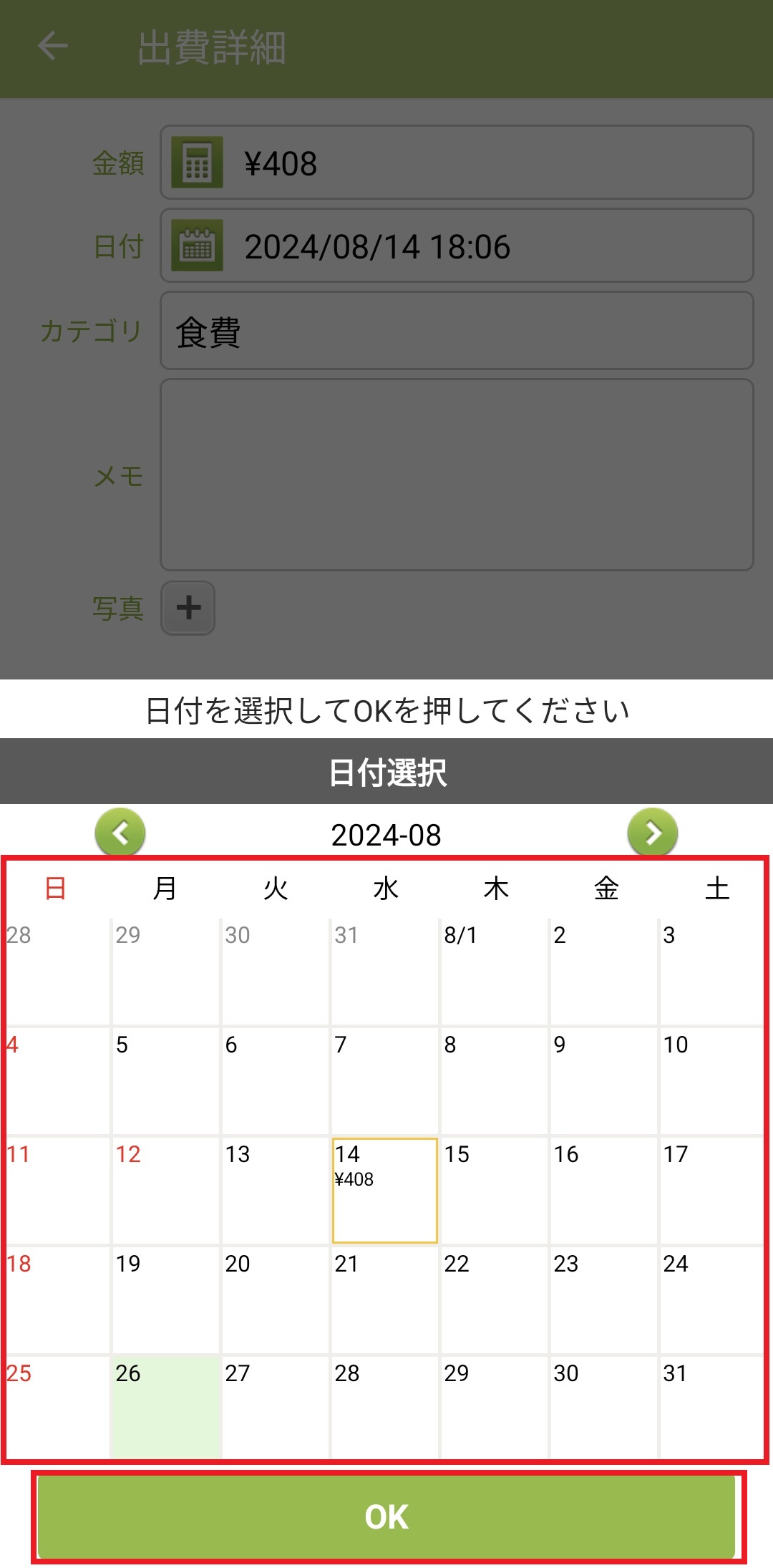Image resolution: width=773 pixels, height=1568 pixels.
Task: Choose August 18 in the calendar
Action: pos(57,1300)
